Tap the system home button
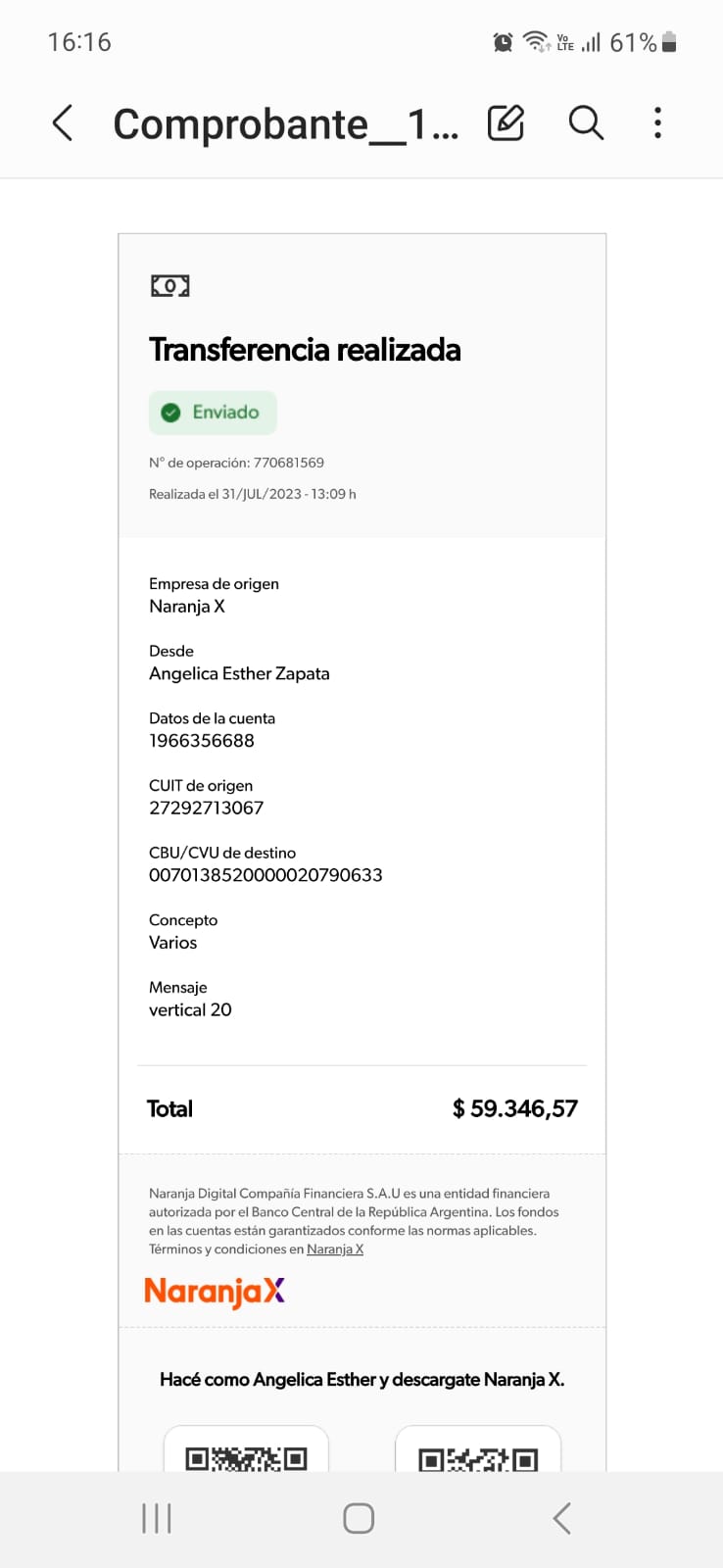 click(359, 1518)
